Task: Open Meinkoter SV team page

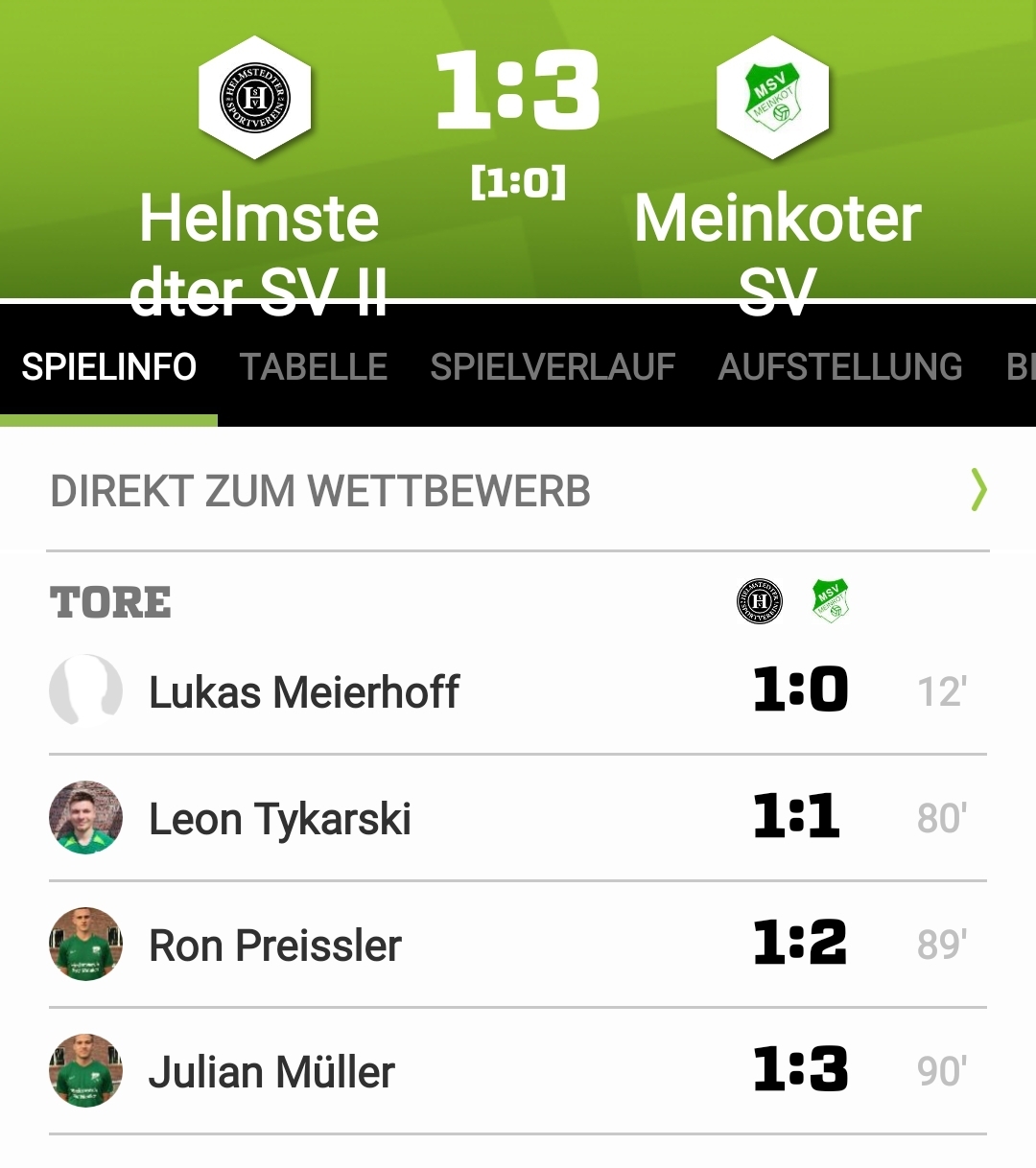Action: point(773,98)
